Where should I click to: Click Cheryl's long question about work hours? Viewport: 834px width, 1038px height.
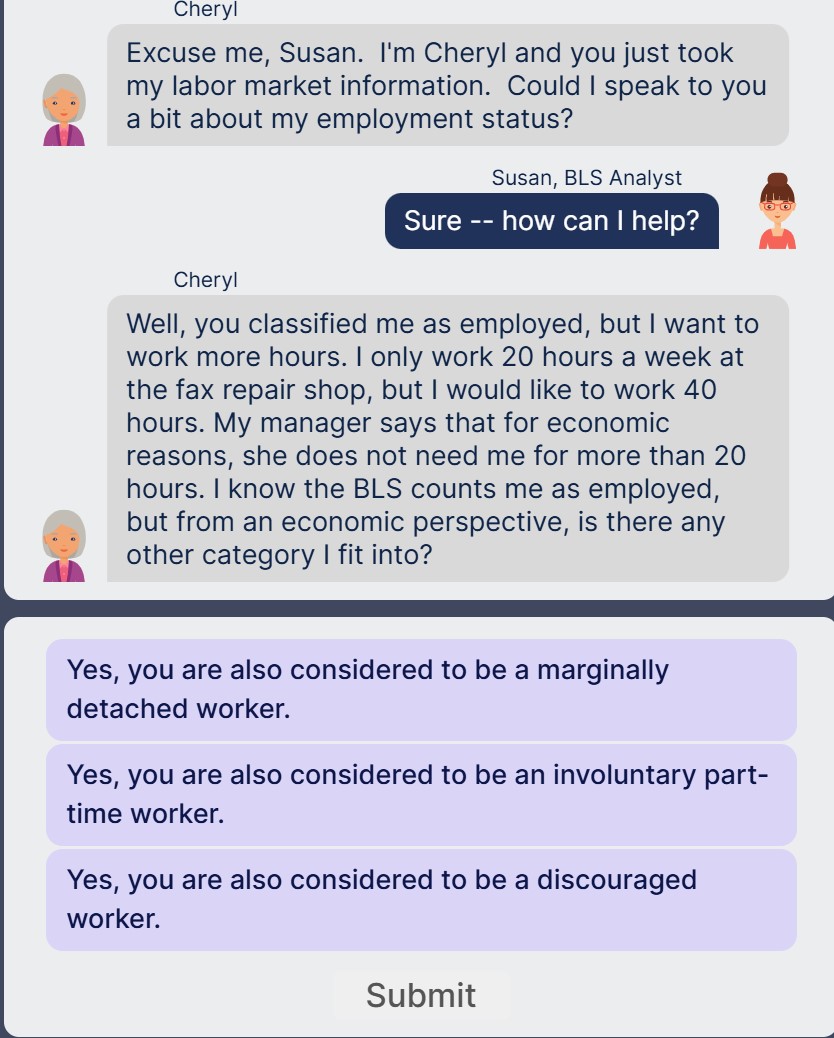pos(446,439)
